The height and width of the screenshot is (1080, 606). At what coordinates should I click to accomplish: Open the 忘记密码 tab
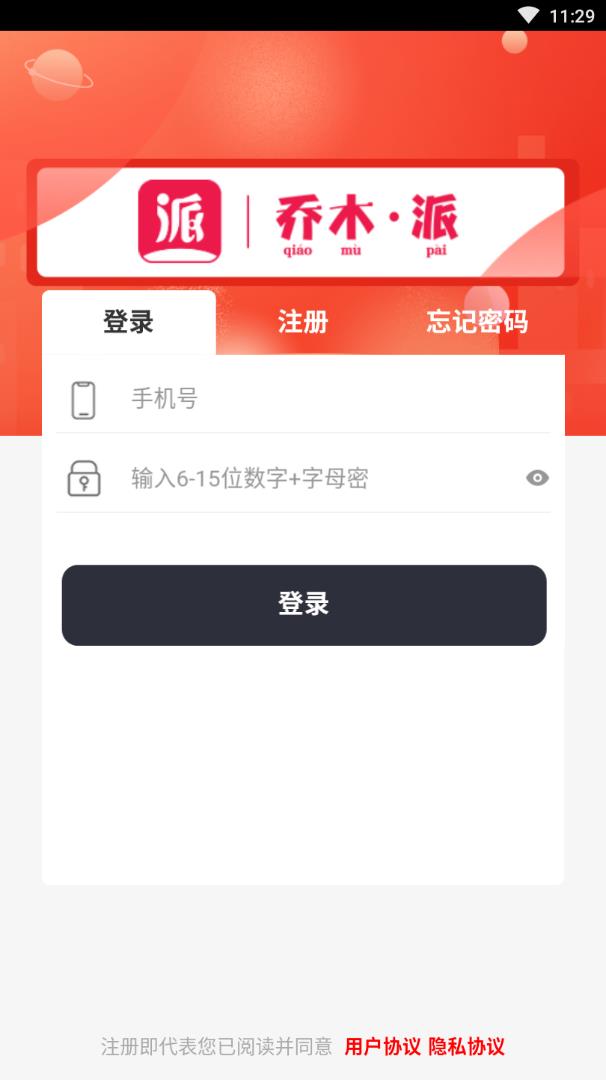click(477, 322)
